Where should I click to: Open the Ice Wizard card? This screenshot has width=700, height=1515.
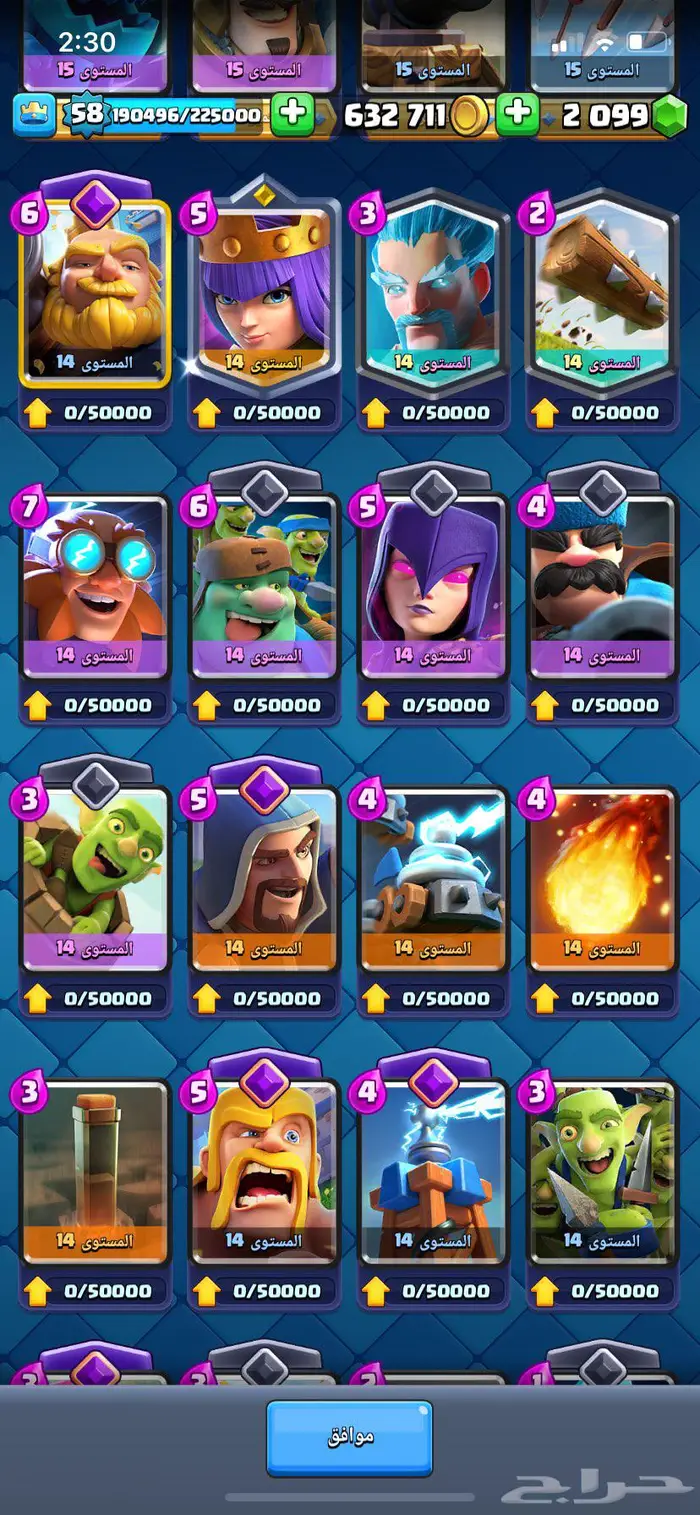433,290
